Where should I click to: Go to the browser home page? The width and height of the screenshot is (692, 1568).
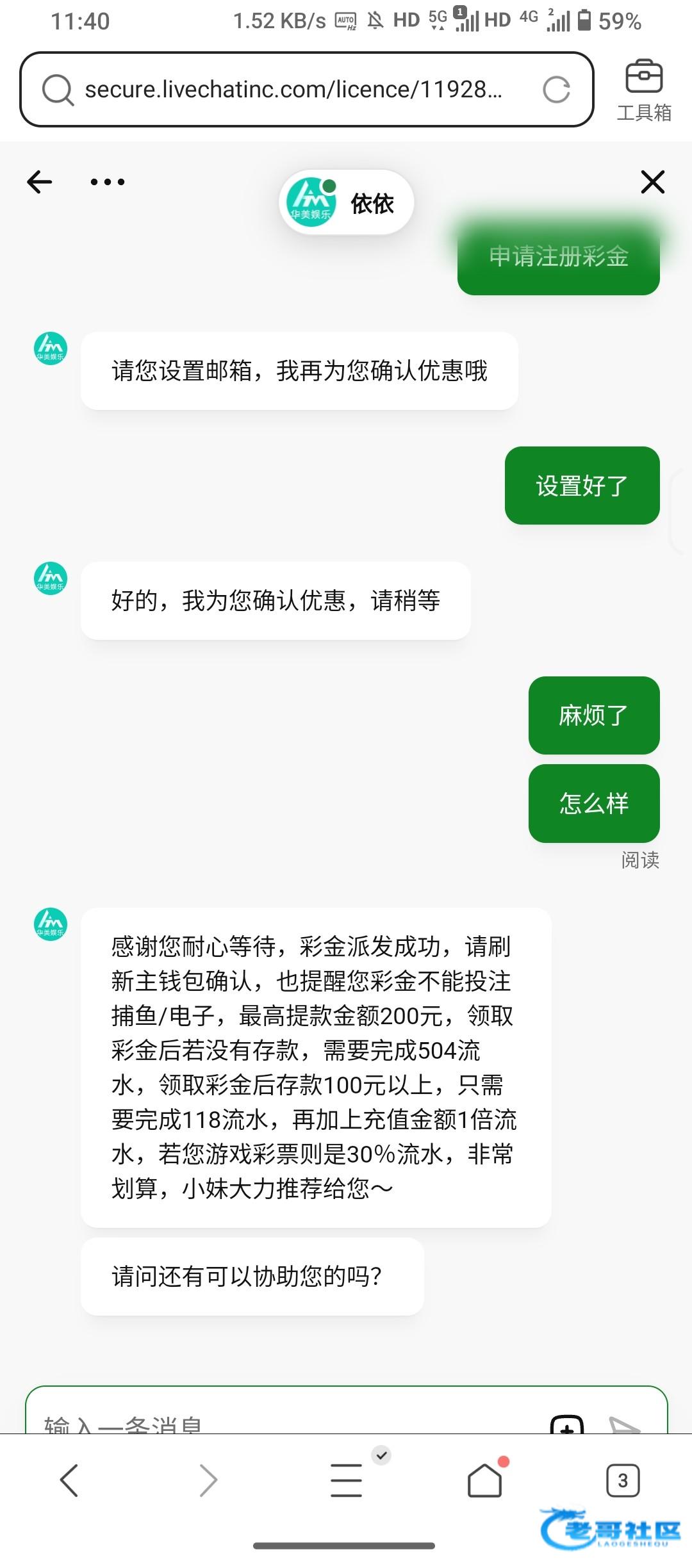(485, 1480)
